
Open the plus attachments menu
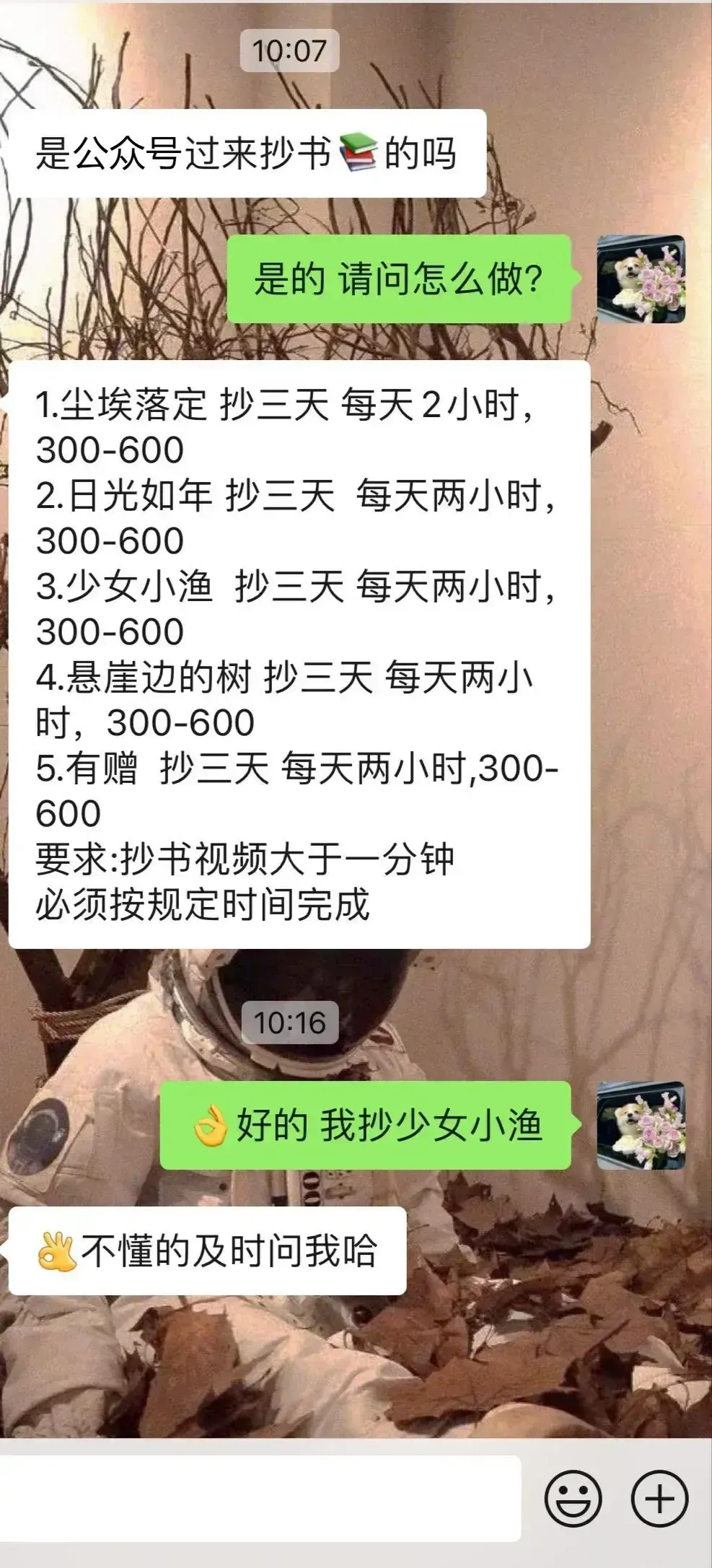coord(659,1499)
